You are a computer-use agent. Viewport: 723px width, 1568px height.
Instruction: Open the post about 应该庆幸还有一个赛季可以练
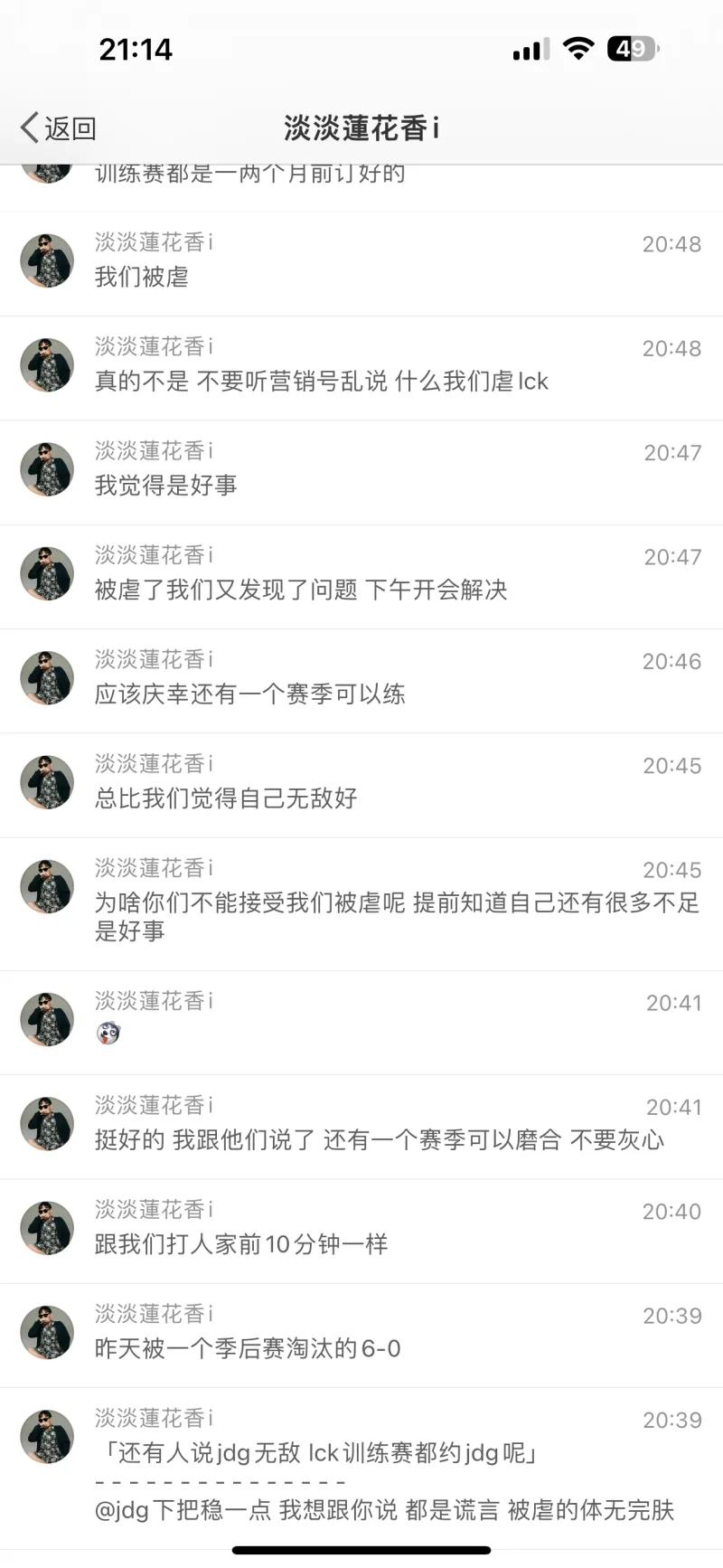361,682
